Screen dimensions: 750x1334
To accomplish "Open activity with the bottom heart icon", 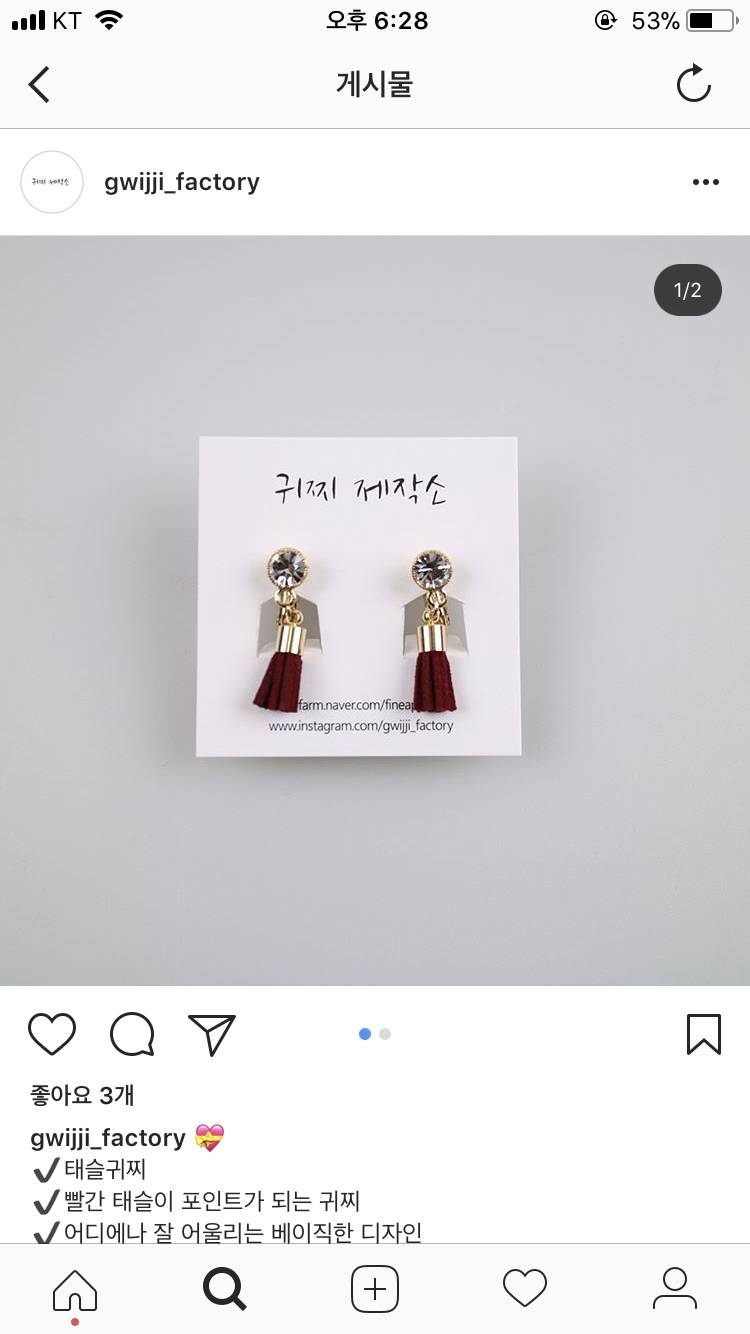I will tap(525, 1289).
